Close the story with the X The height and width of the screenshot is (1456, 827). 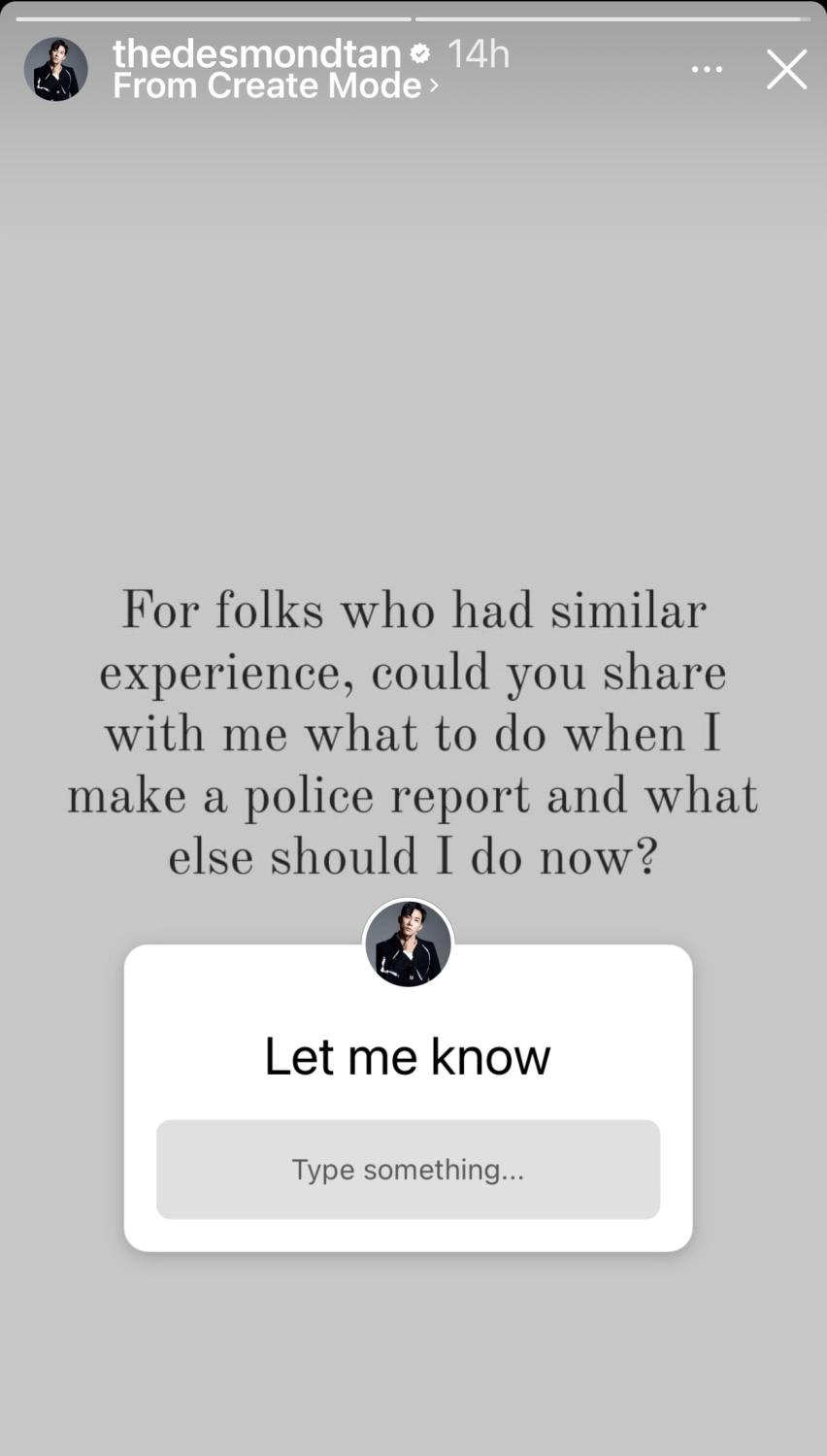click(x=786, y=70)
